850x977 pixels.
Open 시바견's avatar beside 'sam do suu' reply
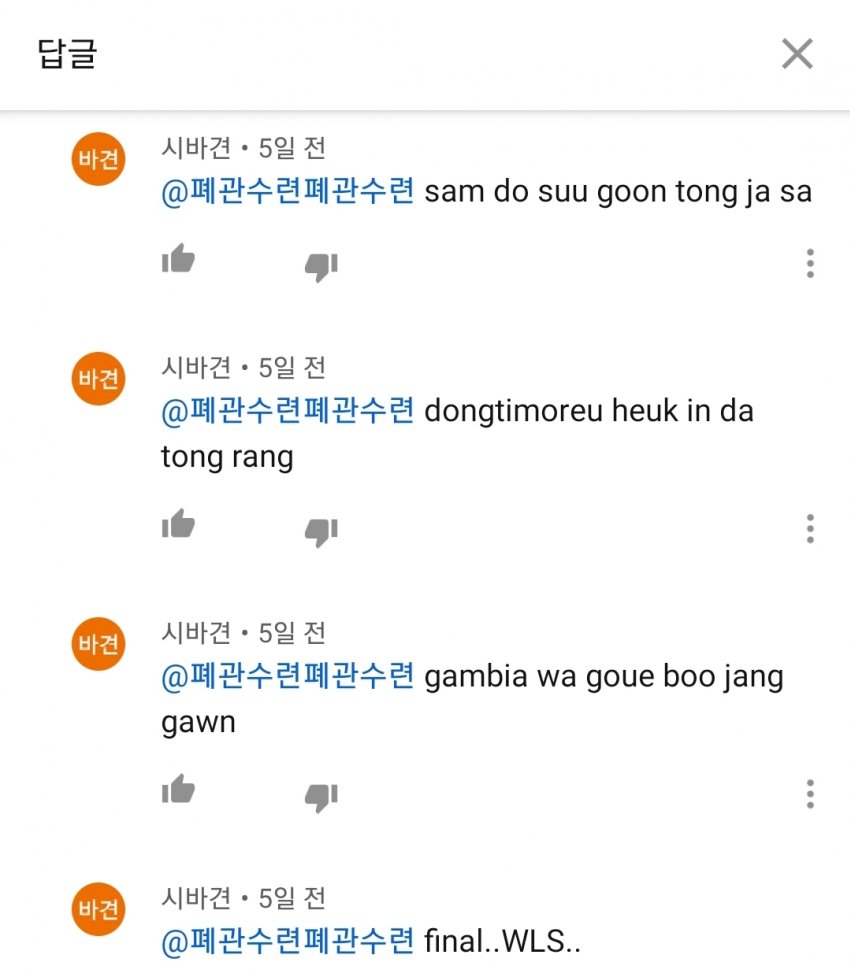pyautogui.click(x=99, y=160)
